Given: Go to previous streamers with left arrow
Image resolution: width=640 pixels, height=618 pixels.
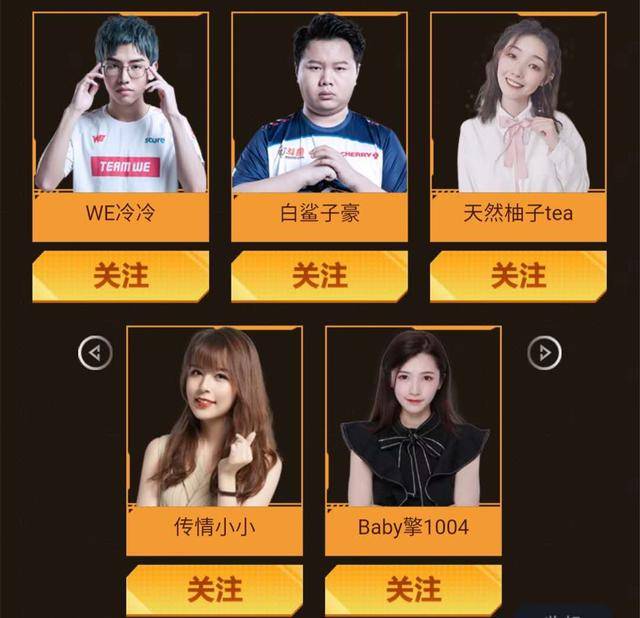Looking at the screenshot, I should pyautogui.click(x=95, y=352).
